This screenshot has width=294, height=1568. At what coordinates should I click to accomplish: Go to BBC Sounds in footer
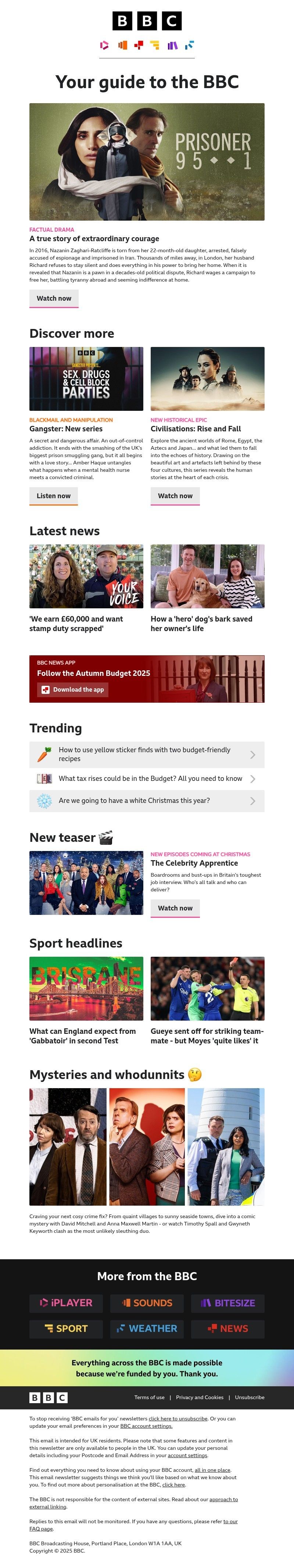coord(147,1303)
